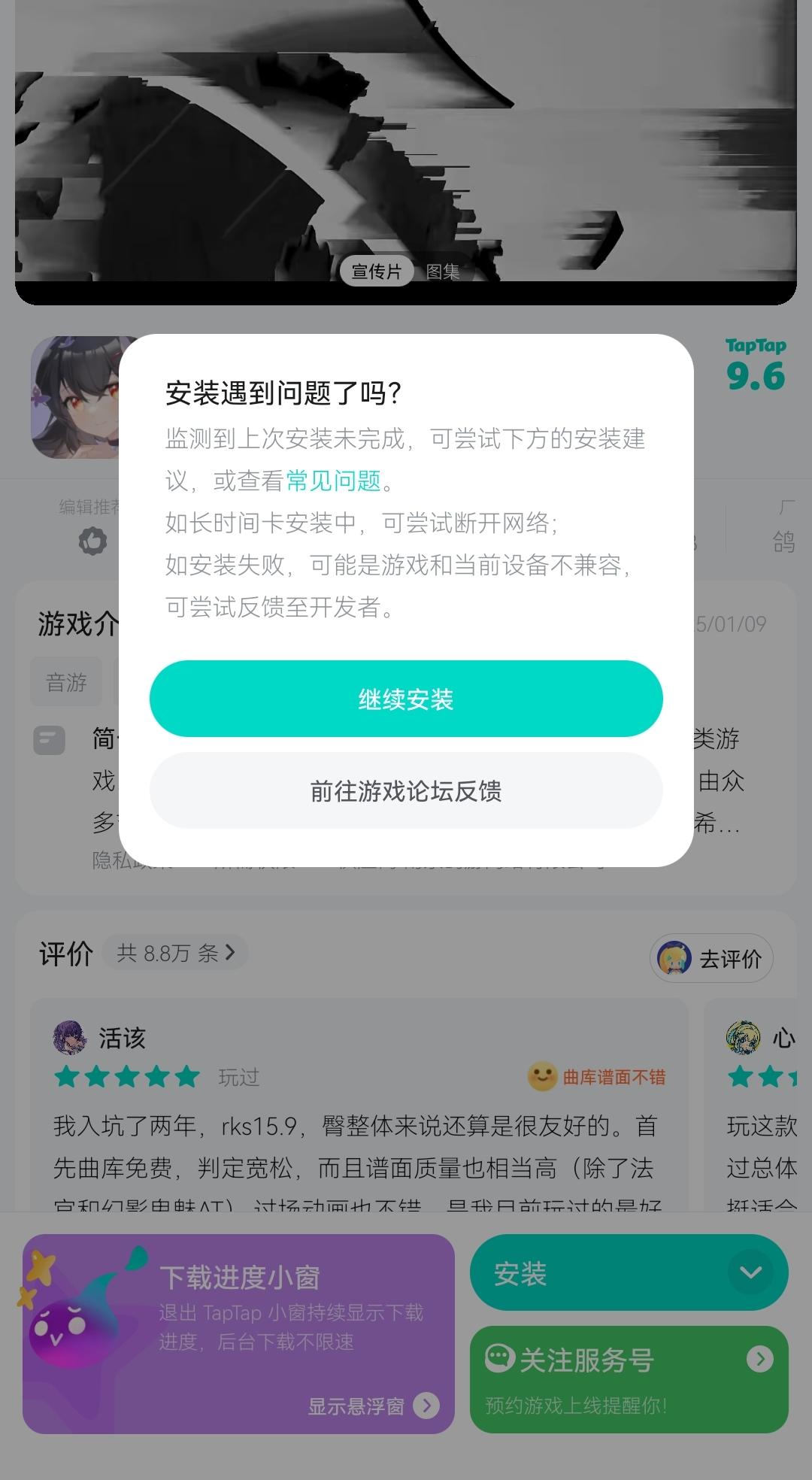Click the 前往游戏论坛反馈 button
The width and height of the screenshot is (812, 1480).
pyautogui.click(x=406, y=791)
